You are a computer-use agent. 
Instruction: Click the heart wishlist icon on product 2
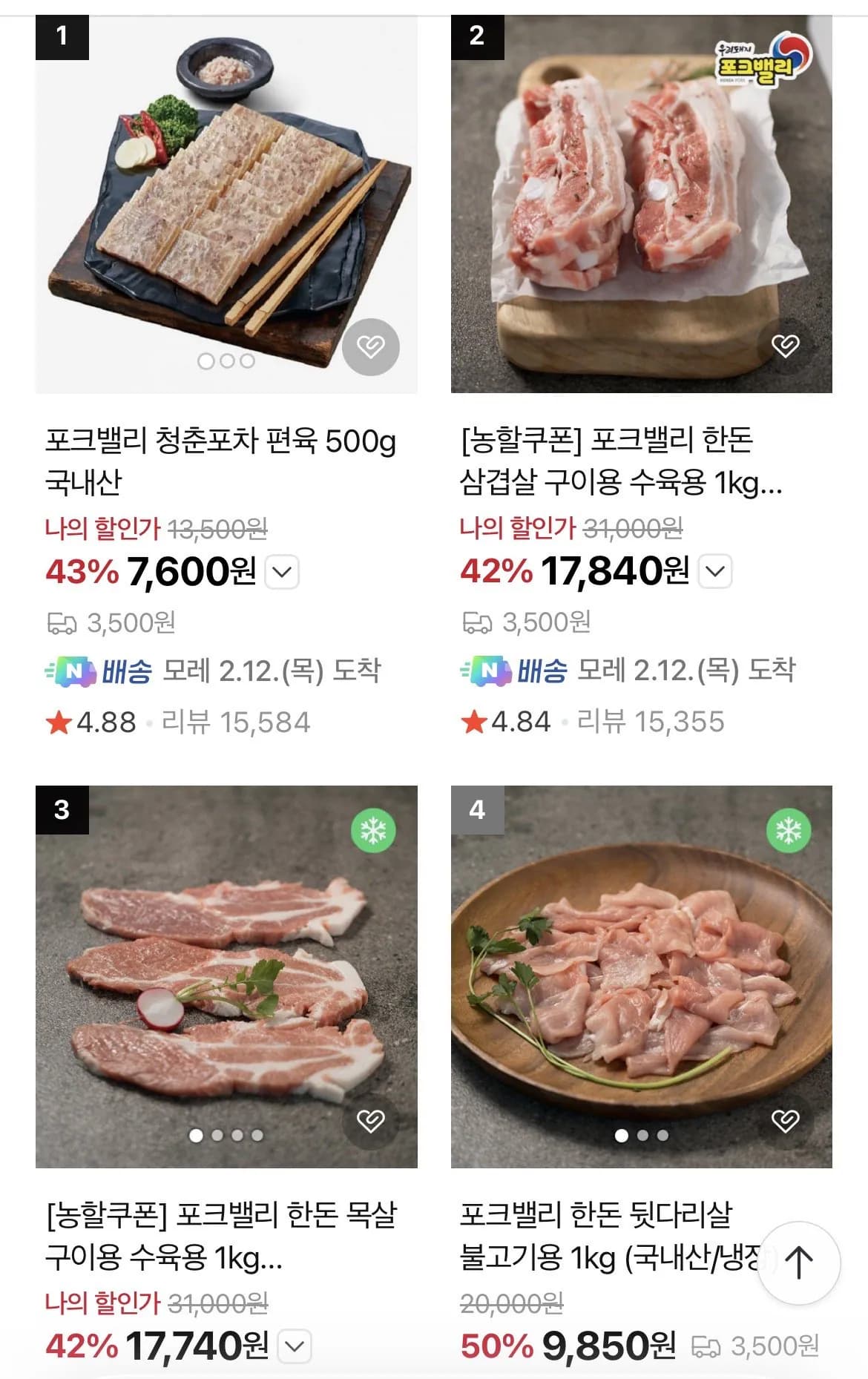[x=784, y=346]
